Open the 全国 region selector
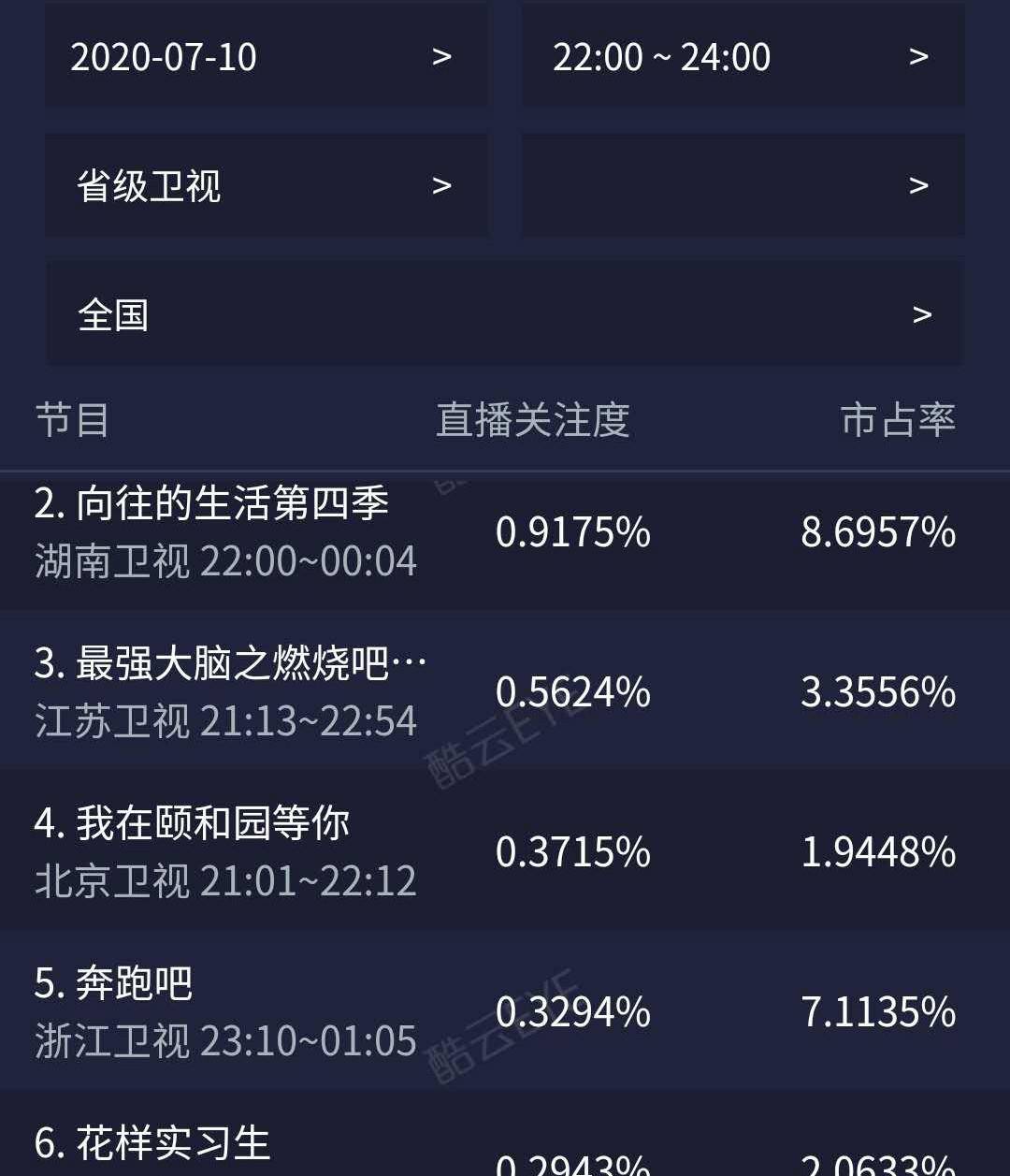 click(x=112, y=312)
